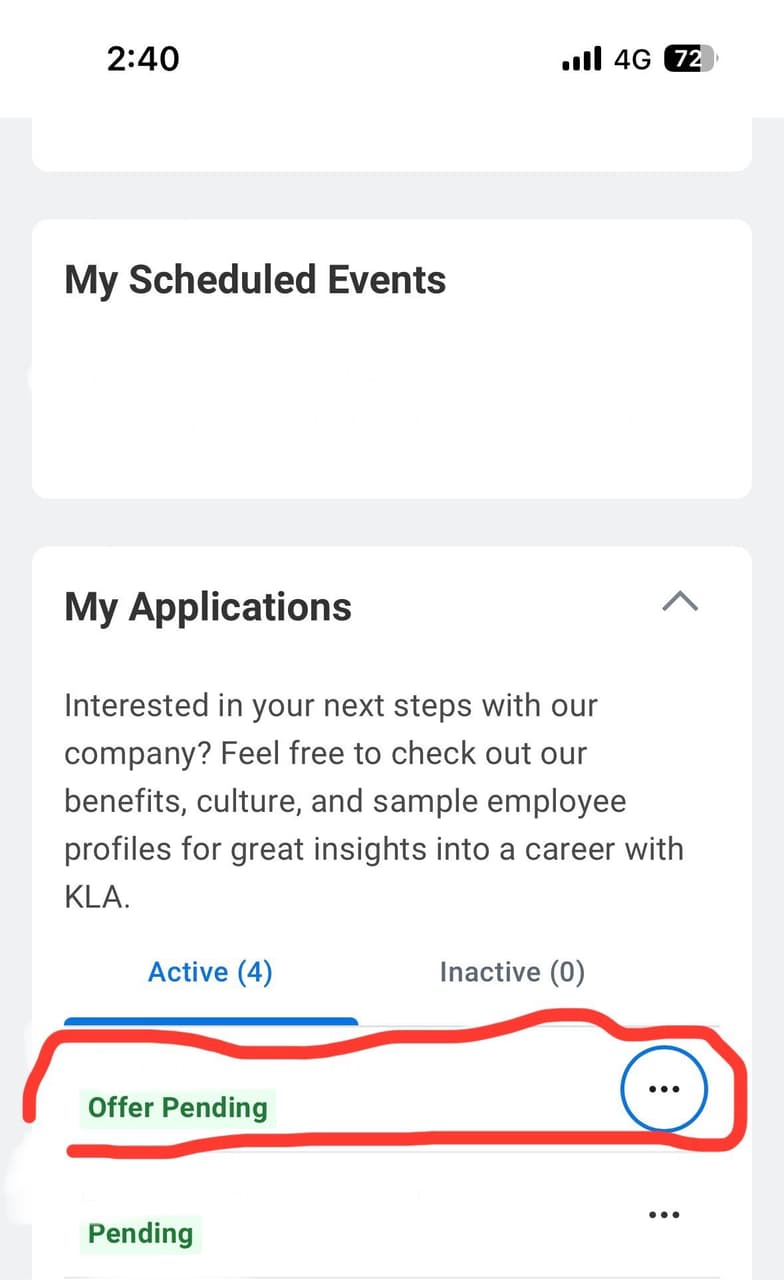Tap the Pending status badge

click(140, 1233)
